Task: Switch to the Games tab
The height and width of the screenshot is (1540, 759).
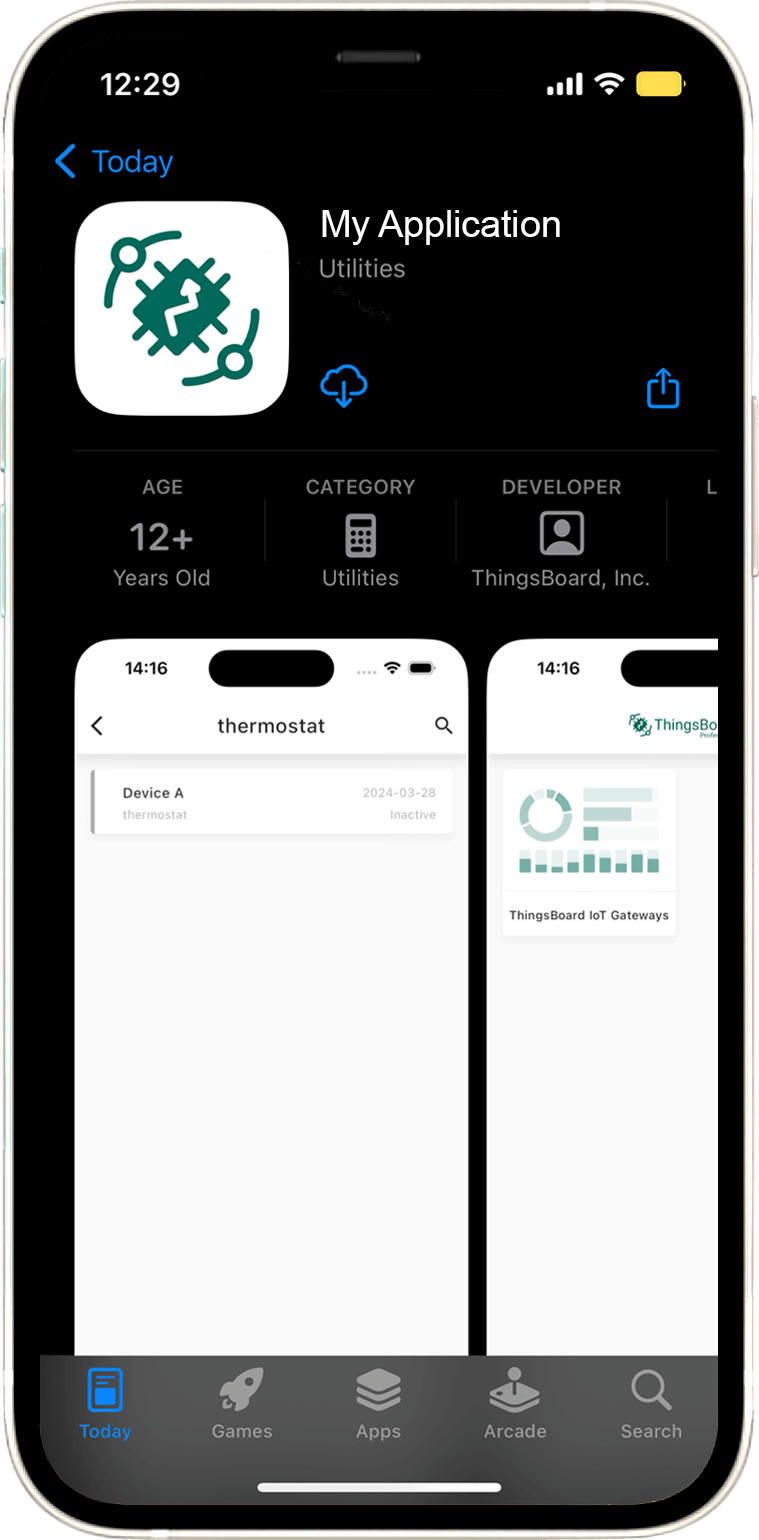Action: pyautogui.click(x=242, y=1404)
